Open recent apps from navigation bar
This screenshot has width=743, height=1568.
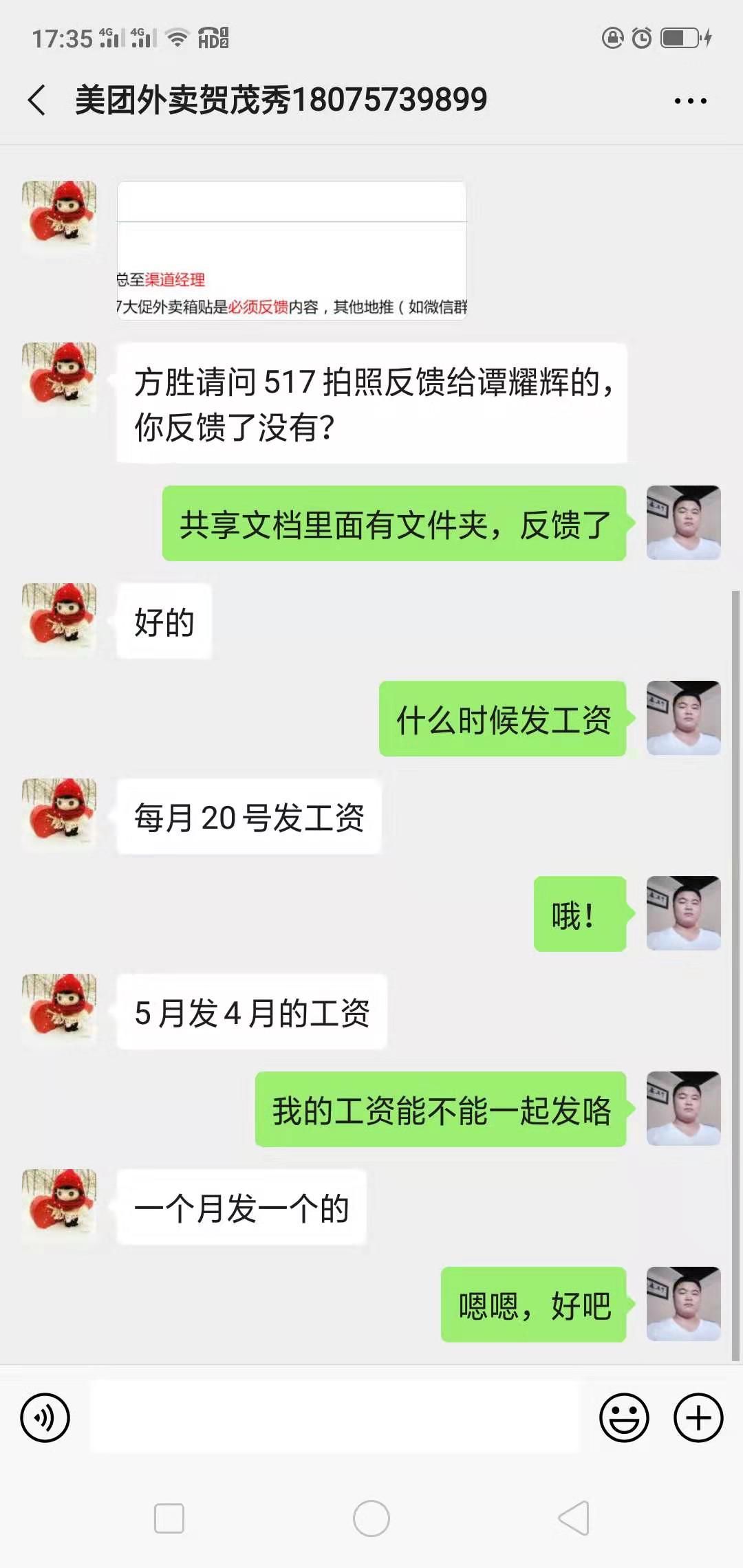[x=169, y=1518]
